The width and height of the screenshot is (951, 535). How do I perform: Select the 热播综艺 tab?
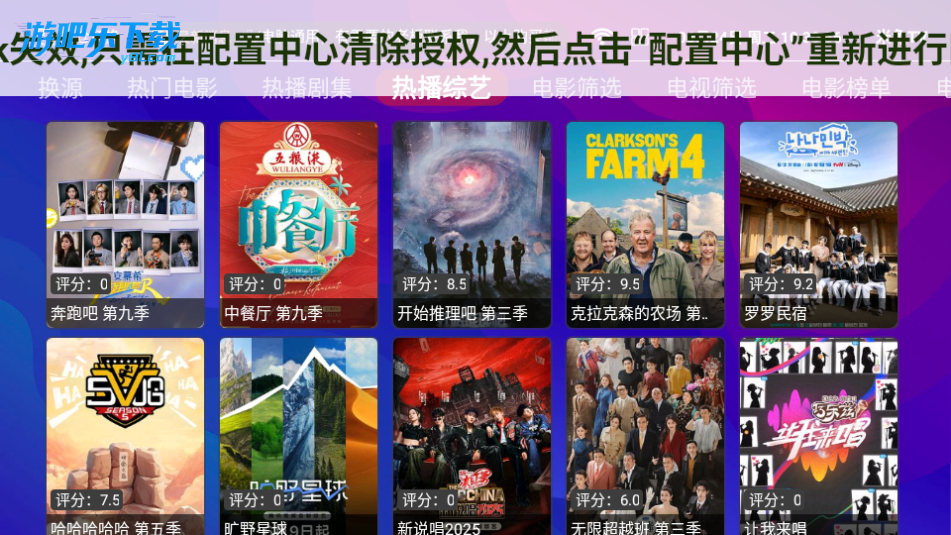[441, 88]
